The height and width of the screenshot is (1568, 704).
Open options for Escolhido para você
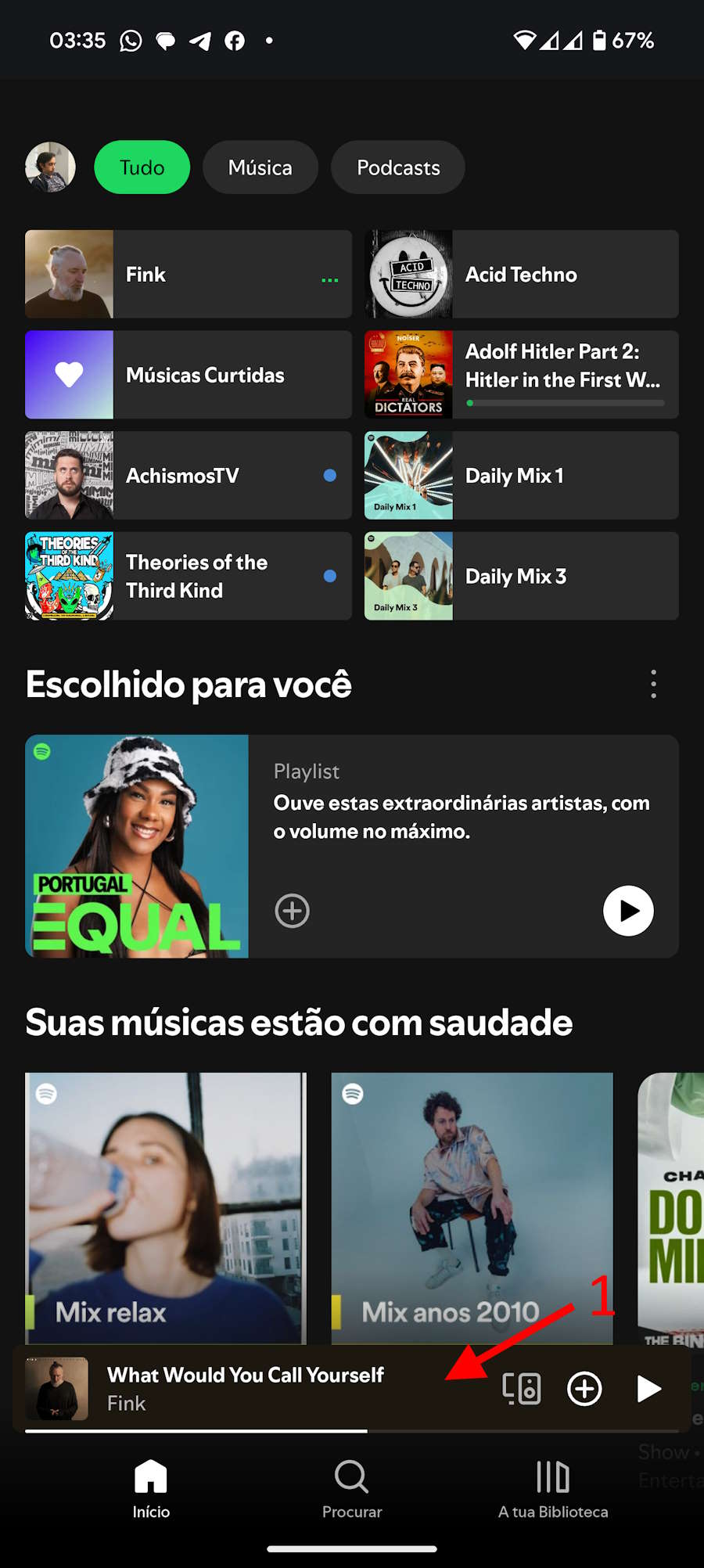coord(653,684)
